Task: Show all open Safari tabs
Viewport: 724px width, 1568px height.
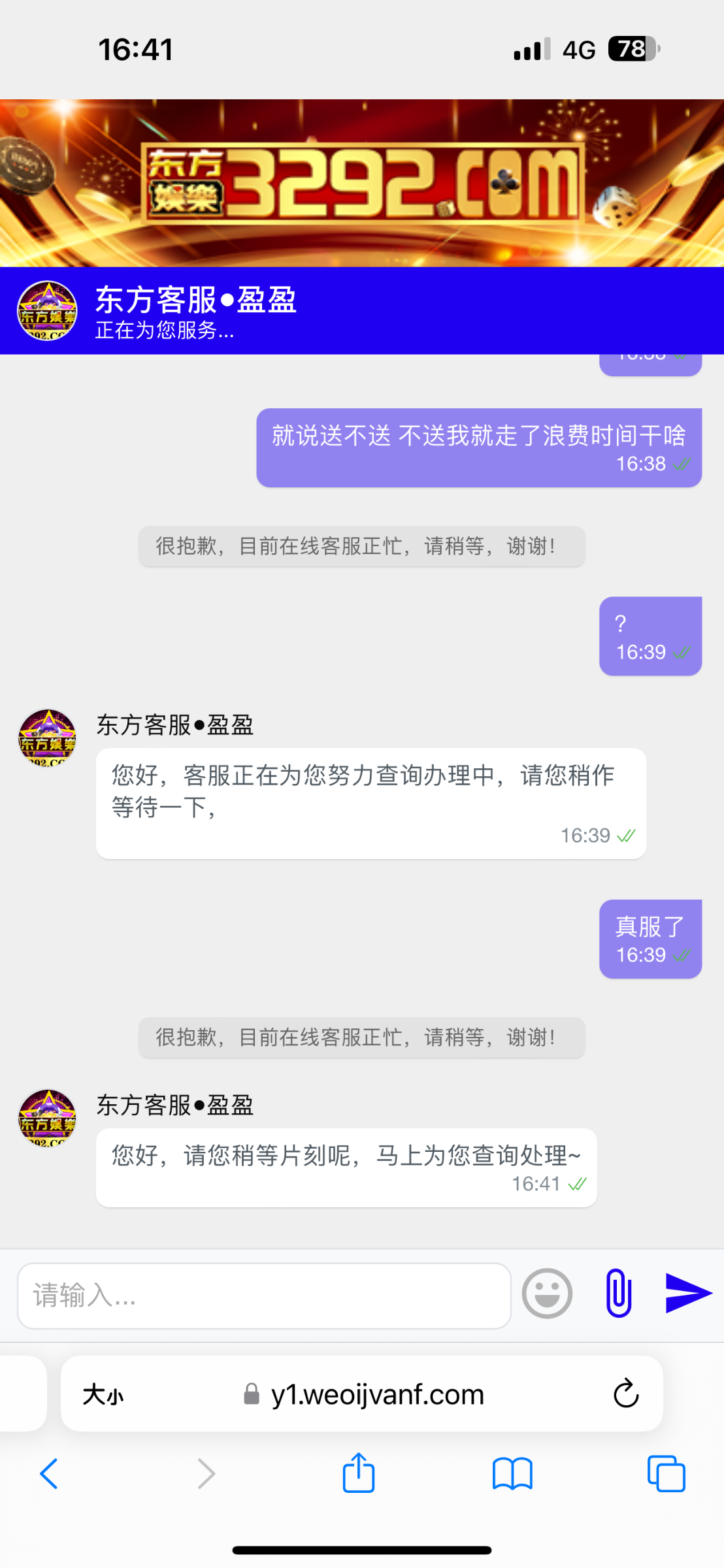Action: [666, 1474]
